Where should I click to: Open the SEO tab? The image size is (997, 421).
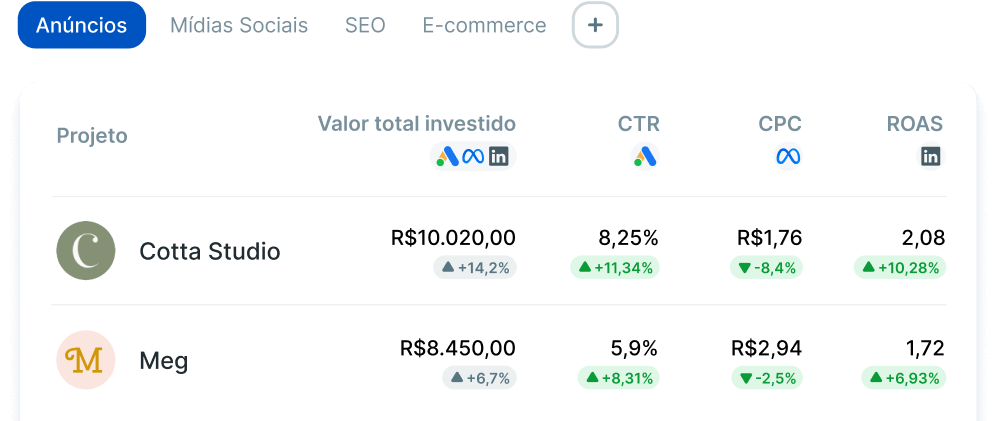(x=365, y=26)
